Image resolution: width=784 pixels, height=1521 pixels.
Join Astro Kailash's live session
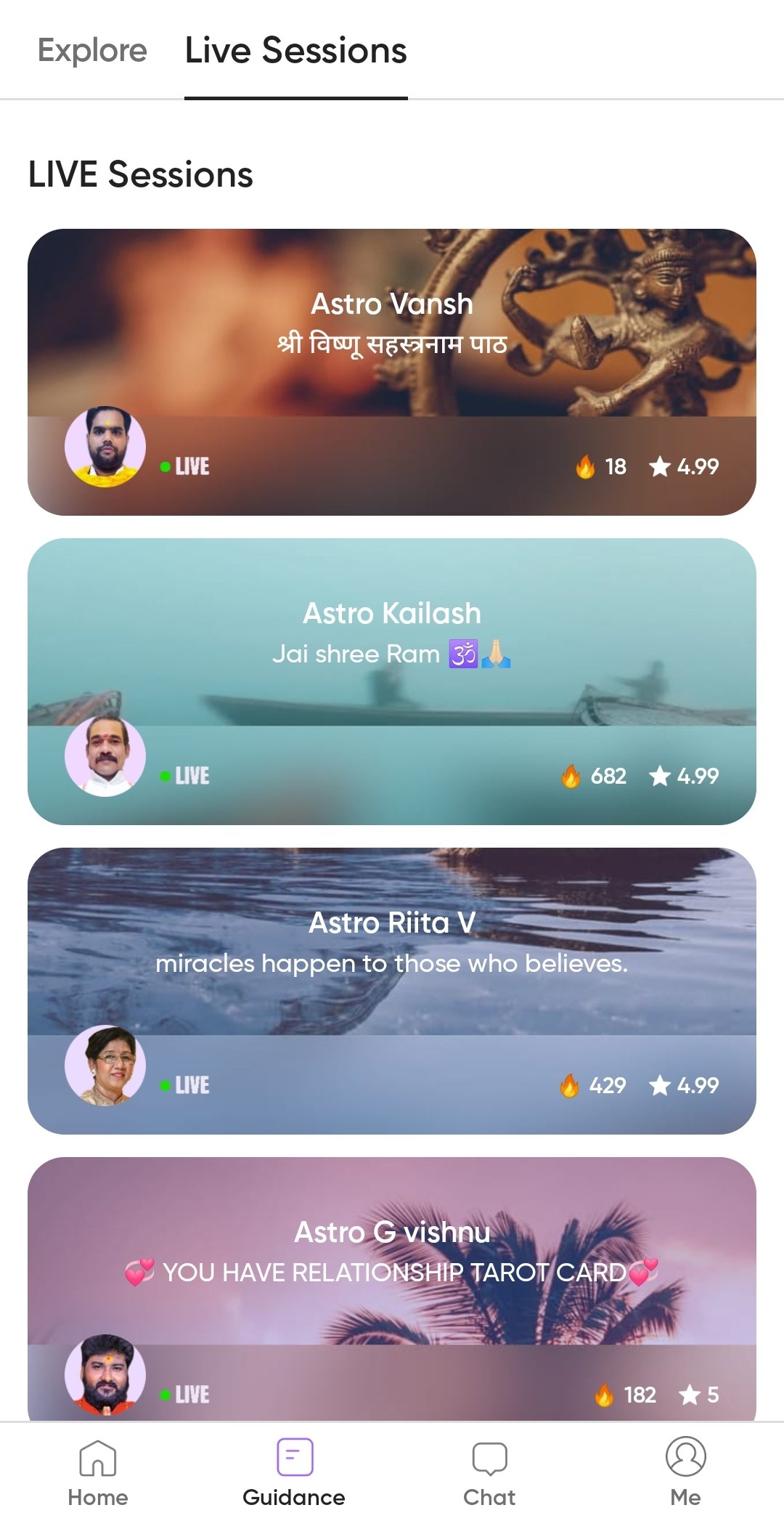point(392,681)
